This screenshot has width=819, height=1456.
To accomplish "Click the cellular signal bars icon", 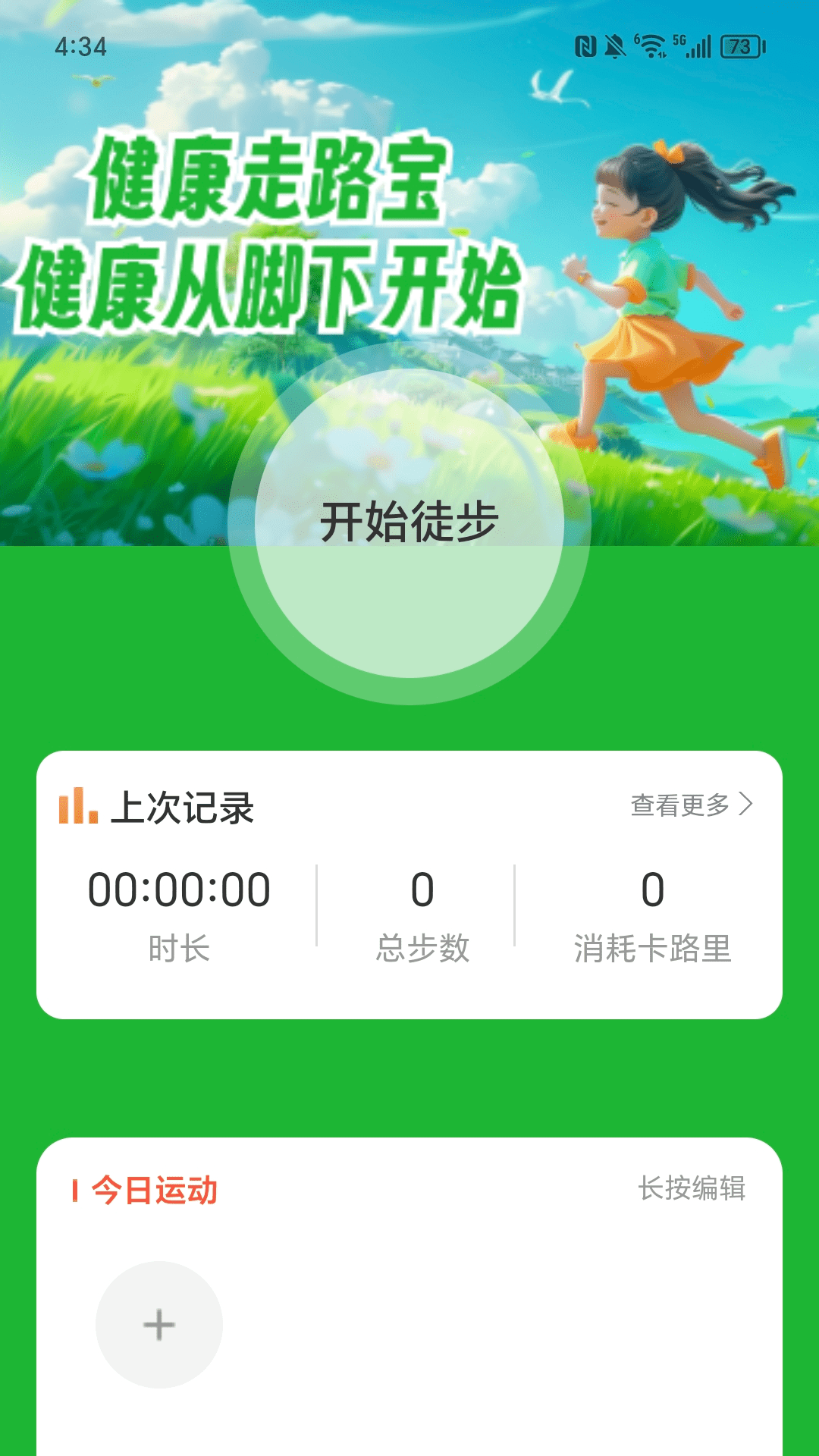I will 698,45.
